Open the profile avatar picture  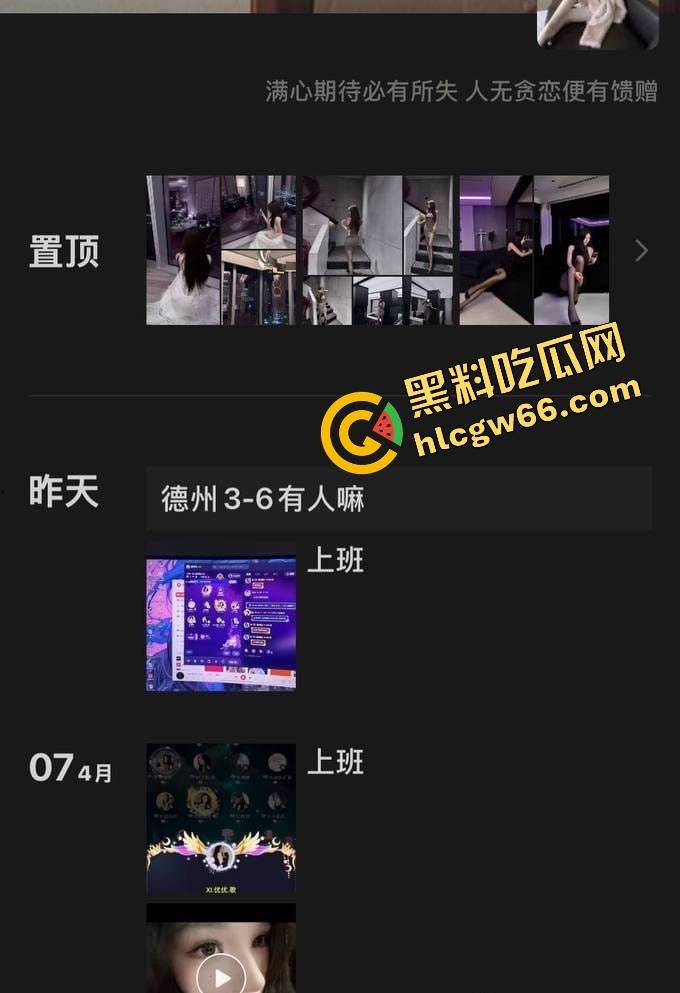tap(598, 24)
